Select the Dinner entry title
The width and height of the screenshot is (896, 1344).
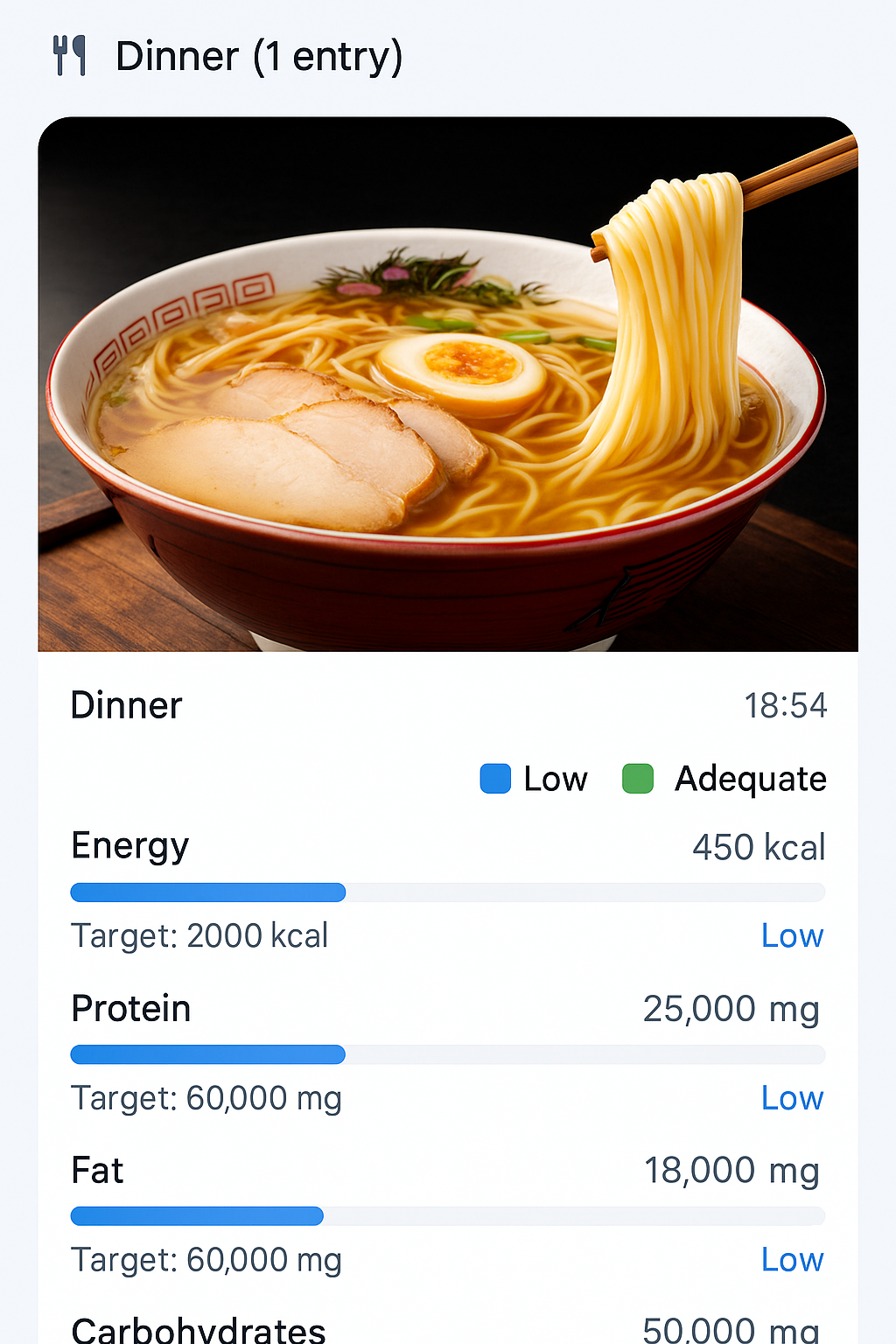click(x=127, y=705)
